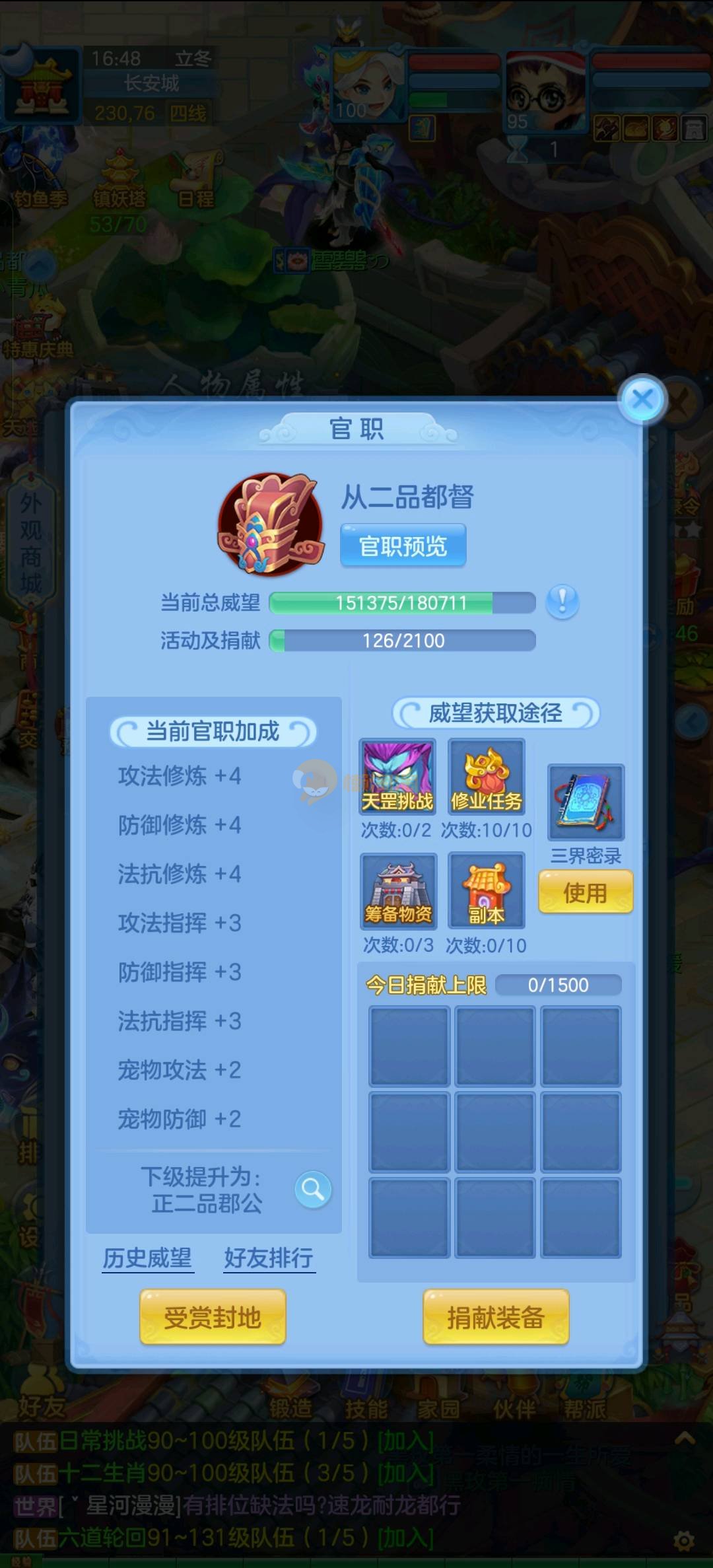
Task: View 好友排行 ranking
Action: pos(269,1258)
